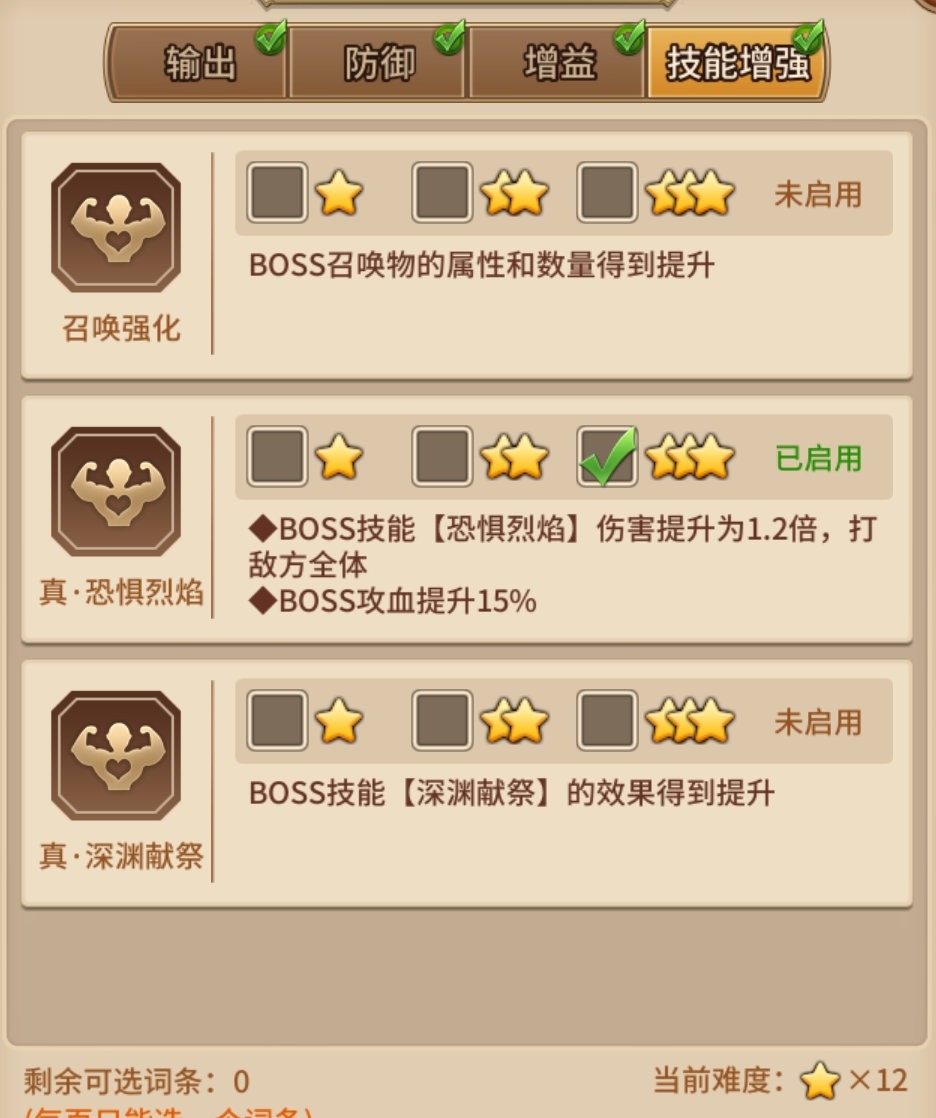
Task: Check two-star box for 真·深渊献祭
Action: (x=442, y=720)
